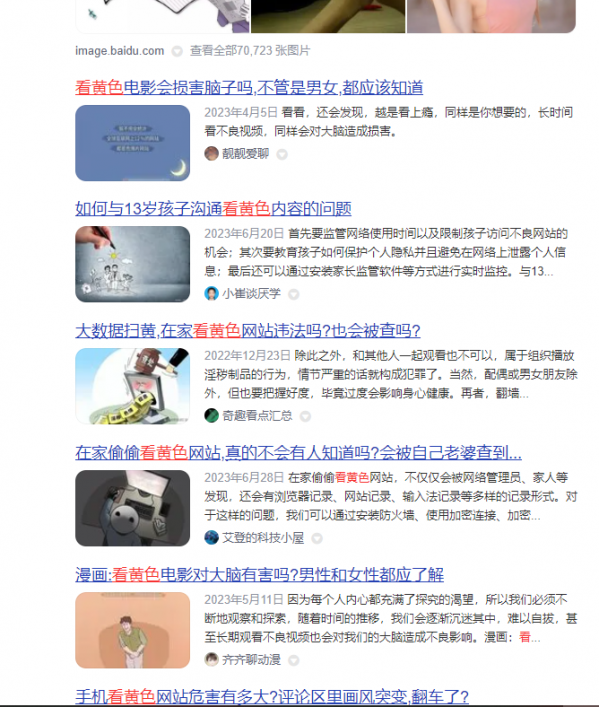Open result '看黄色电影会损害脑子吗'
This screenshot has height=707, width=600.
click(249, 87)
